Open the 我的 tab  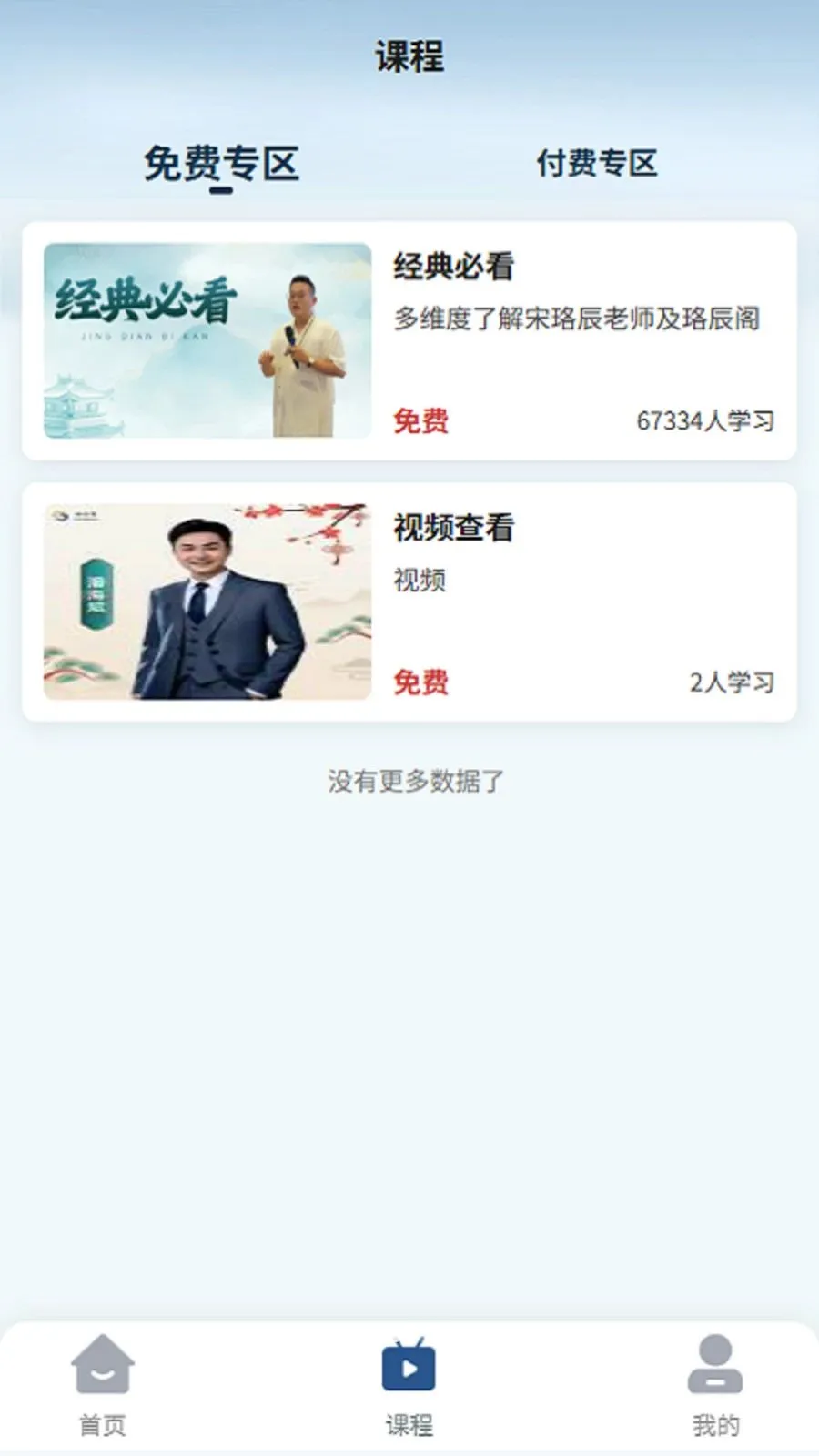point(715,1386)
